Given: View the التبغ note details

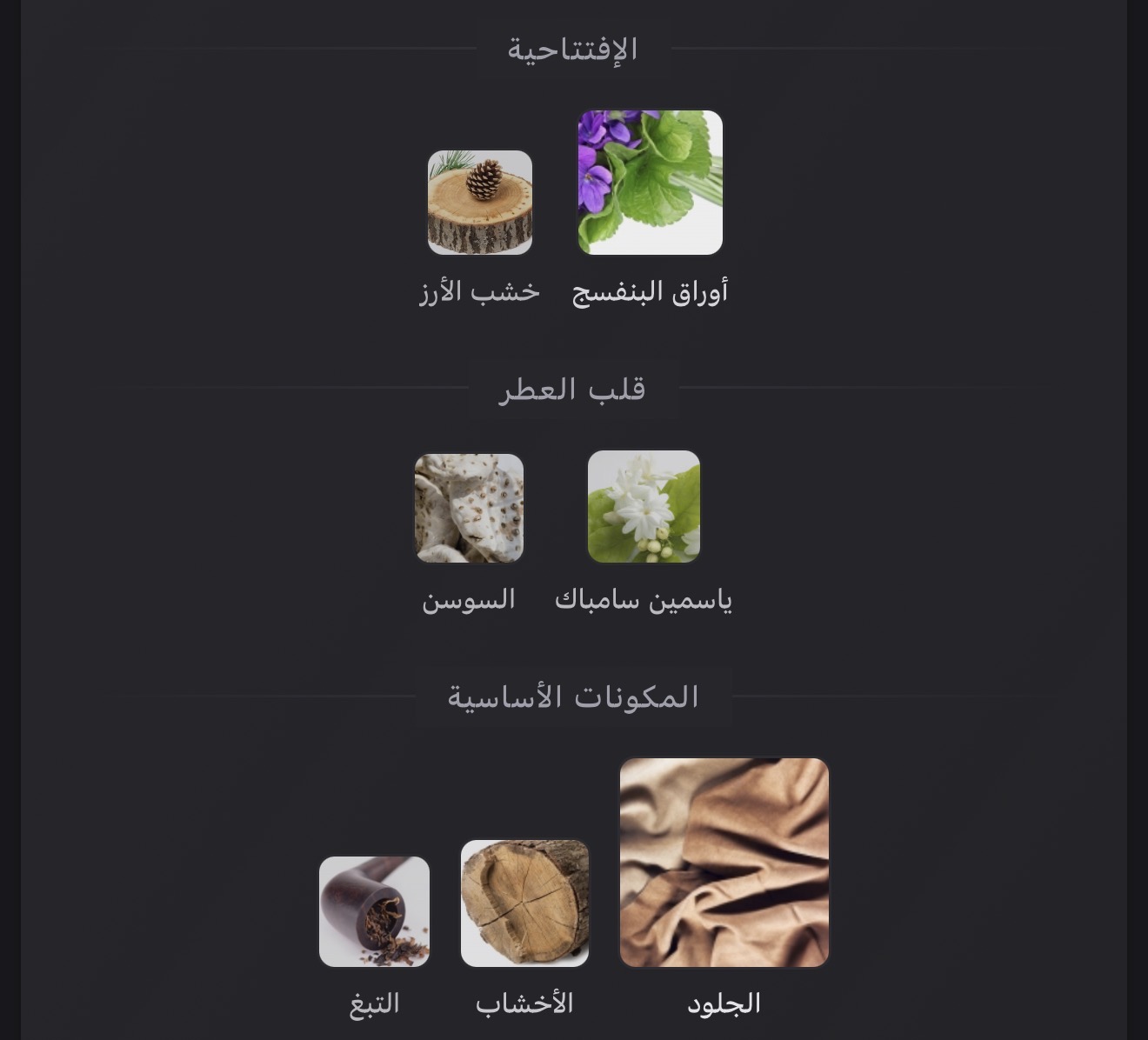Looking at the screenshot, I should [374, 911].
